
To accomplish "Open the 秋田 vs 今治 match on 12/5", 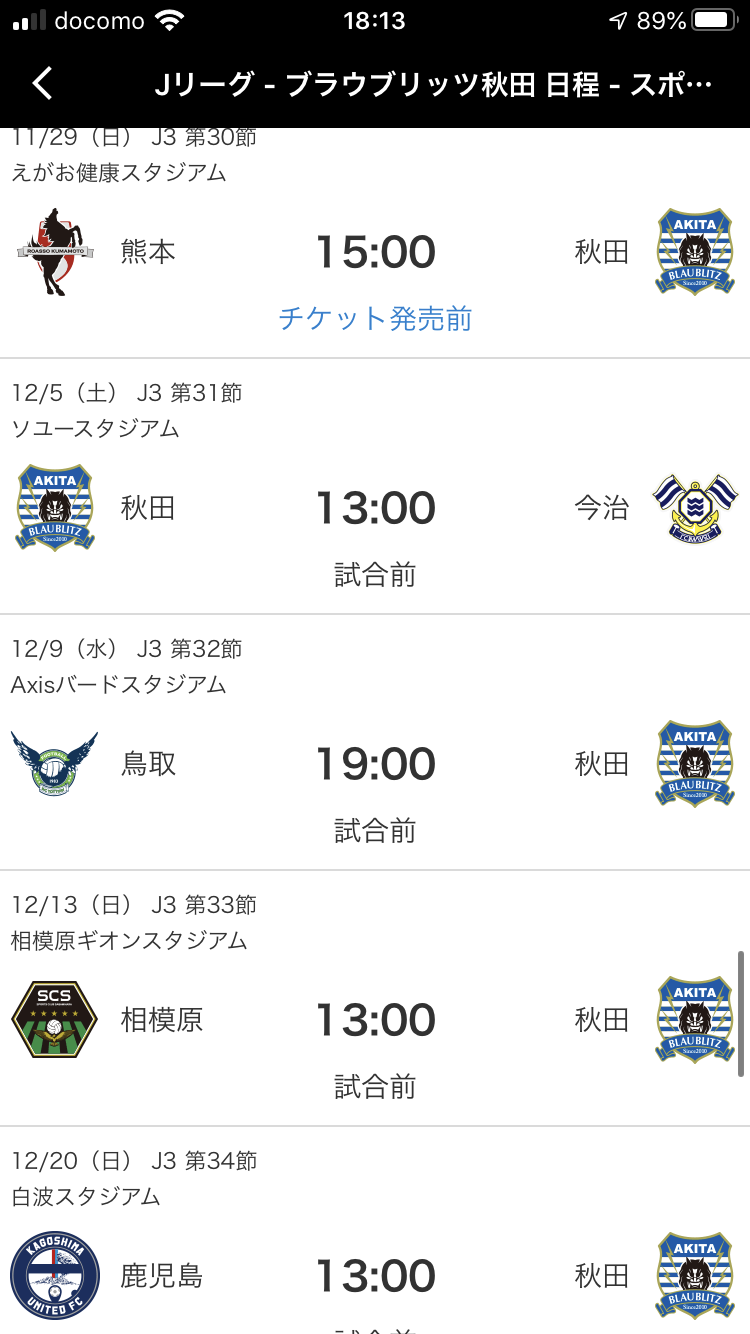I will 375,508.
